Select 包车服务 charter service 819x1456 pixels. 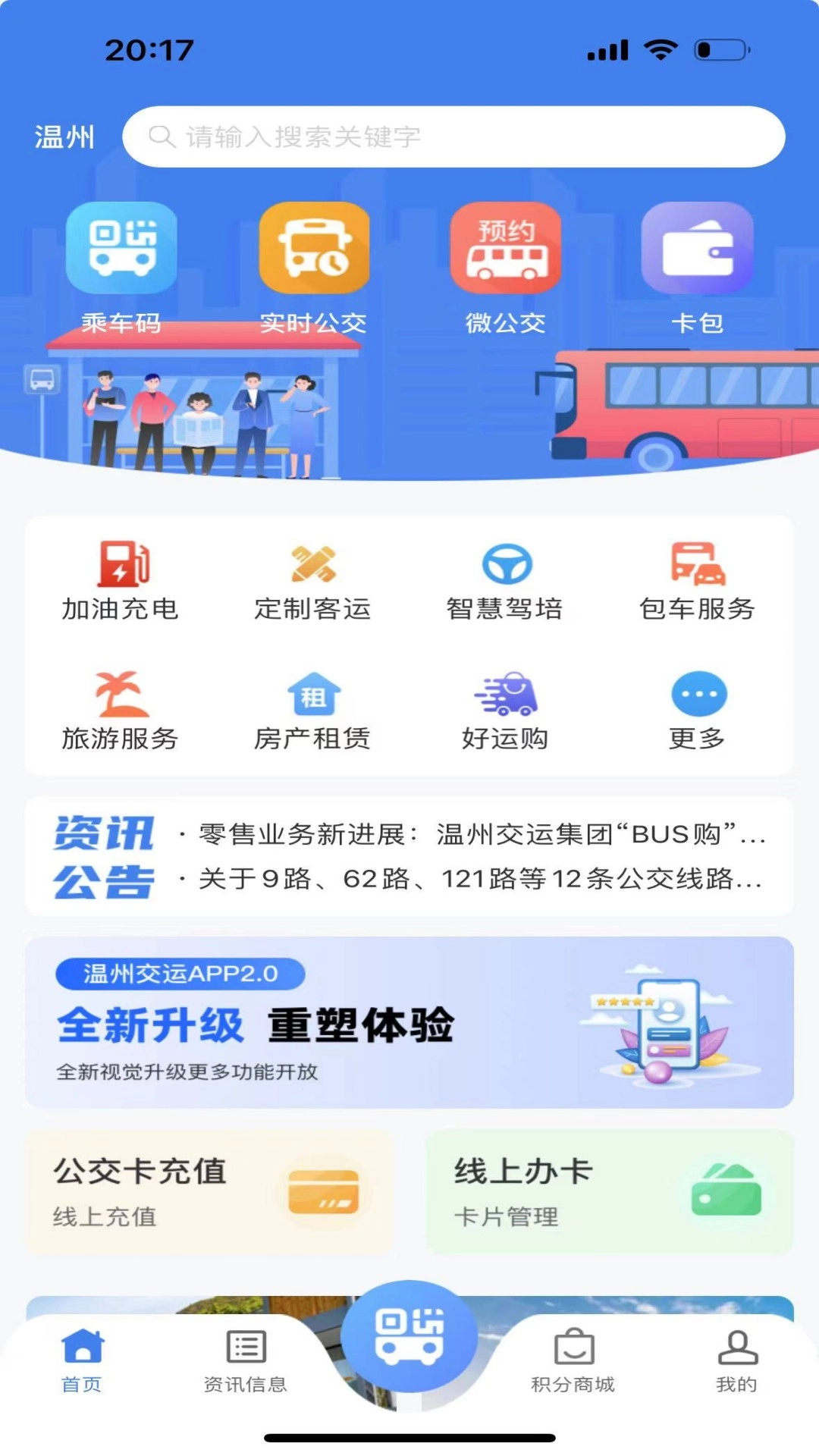point(697,582)
